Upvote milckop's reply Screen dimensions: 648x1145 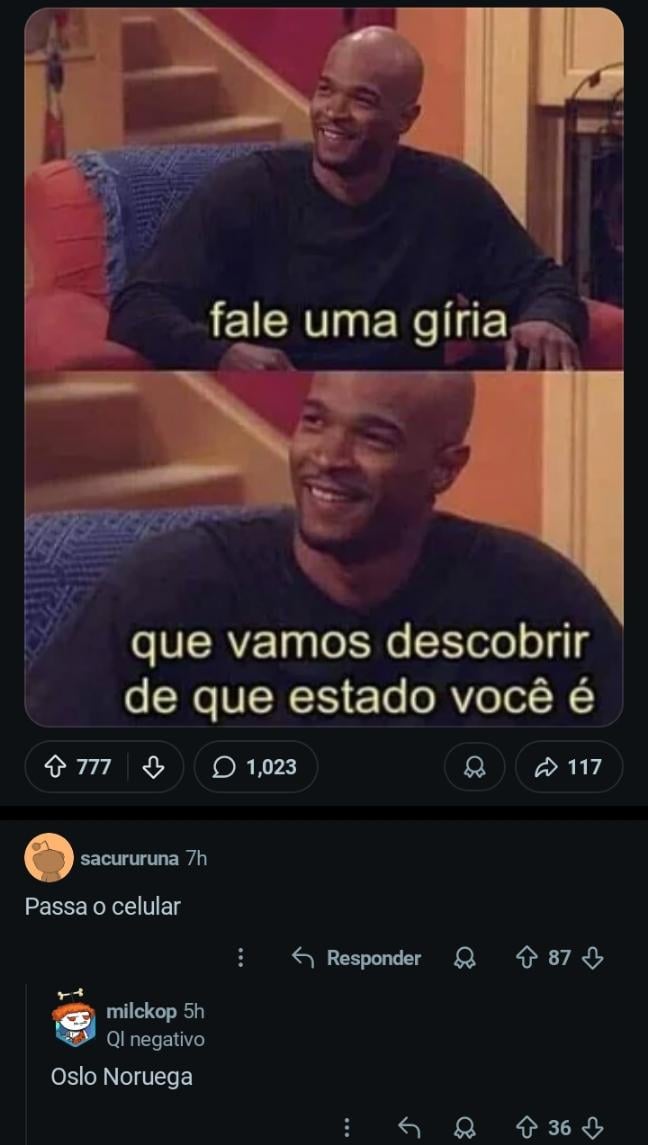(526, 1128)
